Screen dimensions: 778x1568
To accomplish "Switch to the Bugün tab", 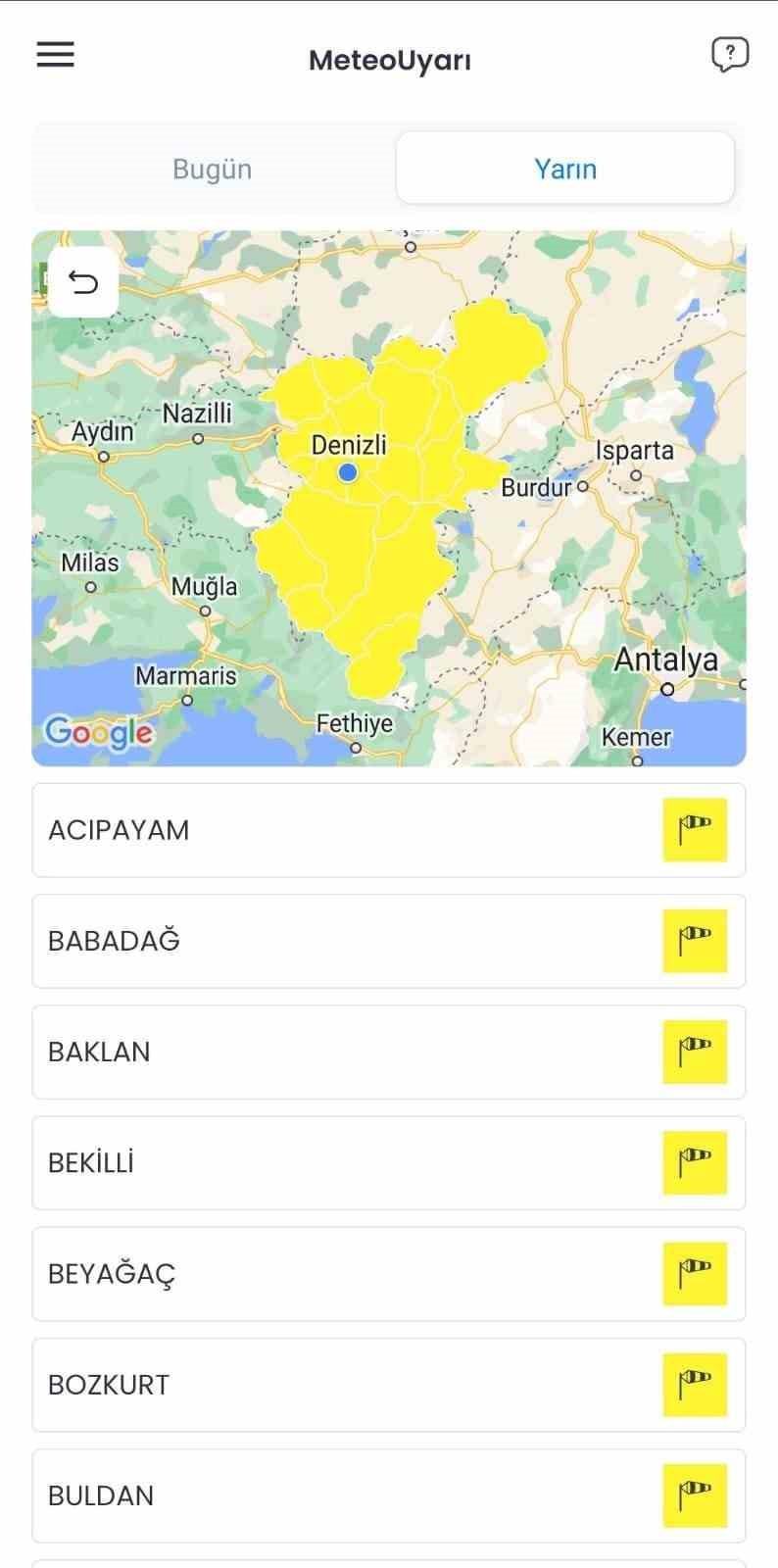I will coord(213,169).
